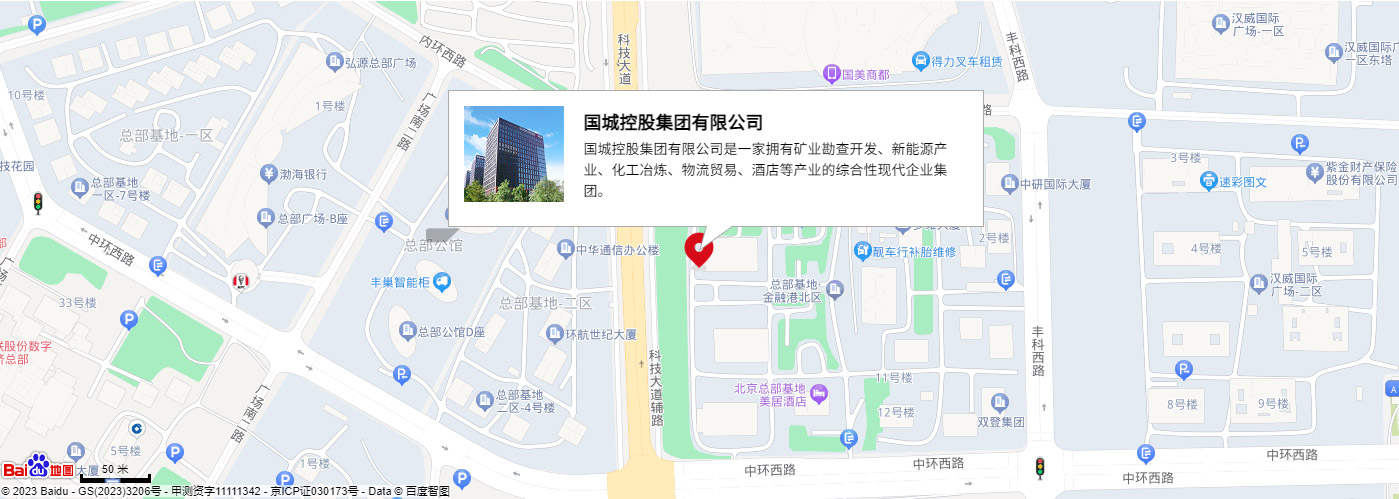1399x499 pixels.
Task: Select the 渤海银行 point on the map
Action: point(268,173)
